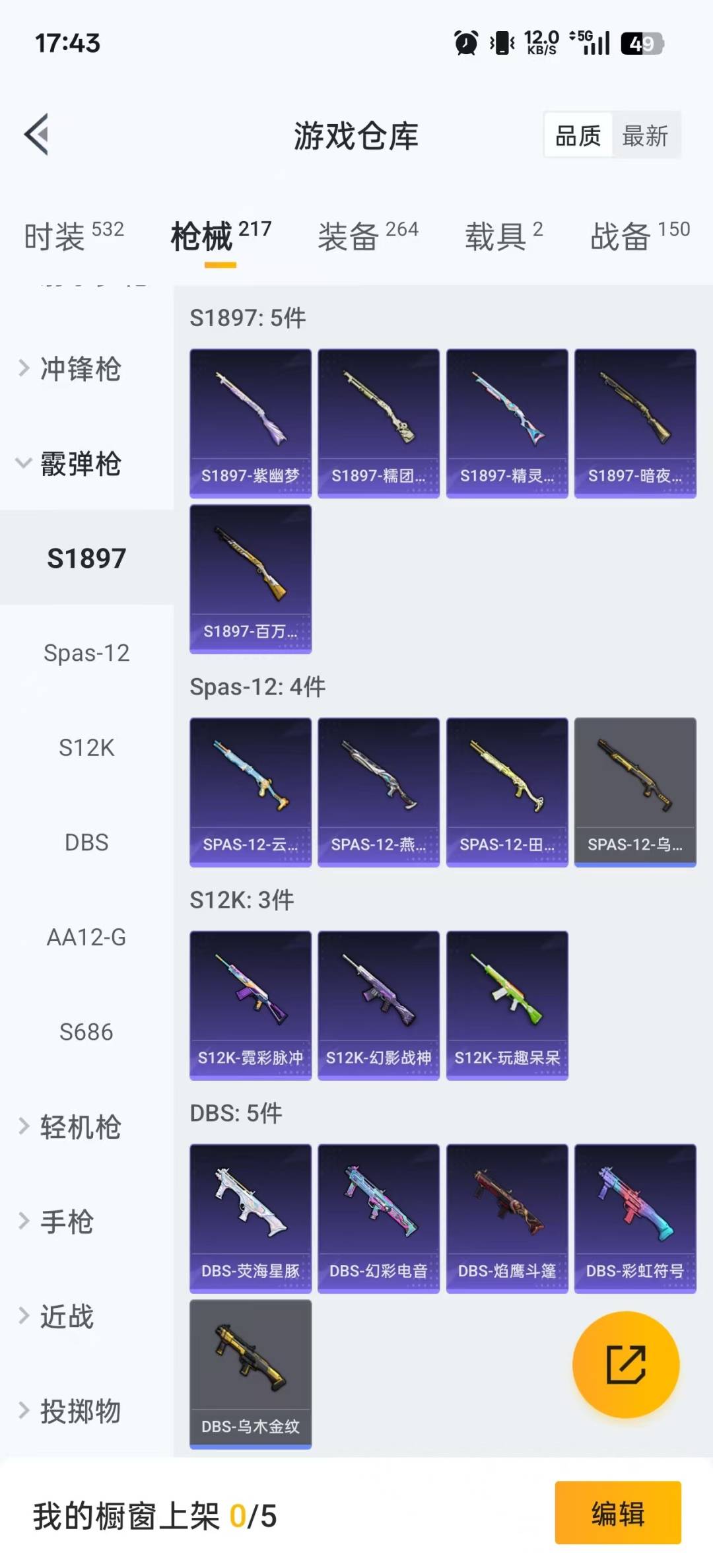713x1568 pixels.
Task: Tap the orange floating share button
Action: click(x=626, y=1365)
